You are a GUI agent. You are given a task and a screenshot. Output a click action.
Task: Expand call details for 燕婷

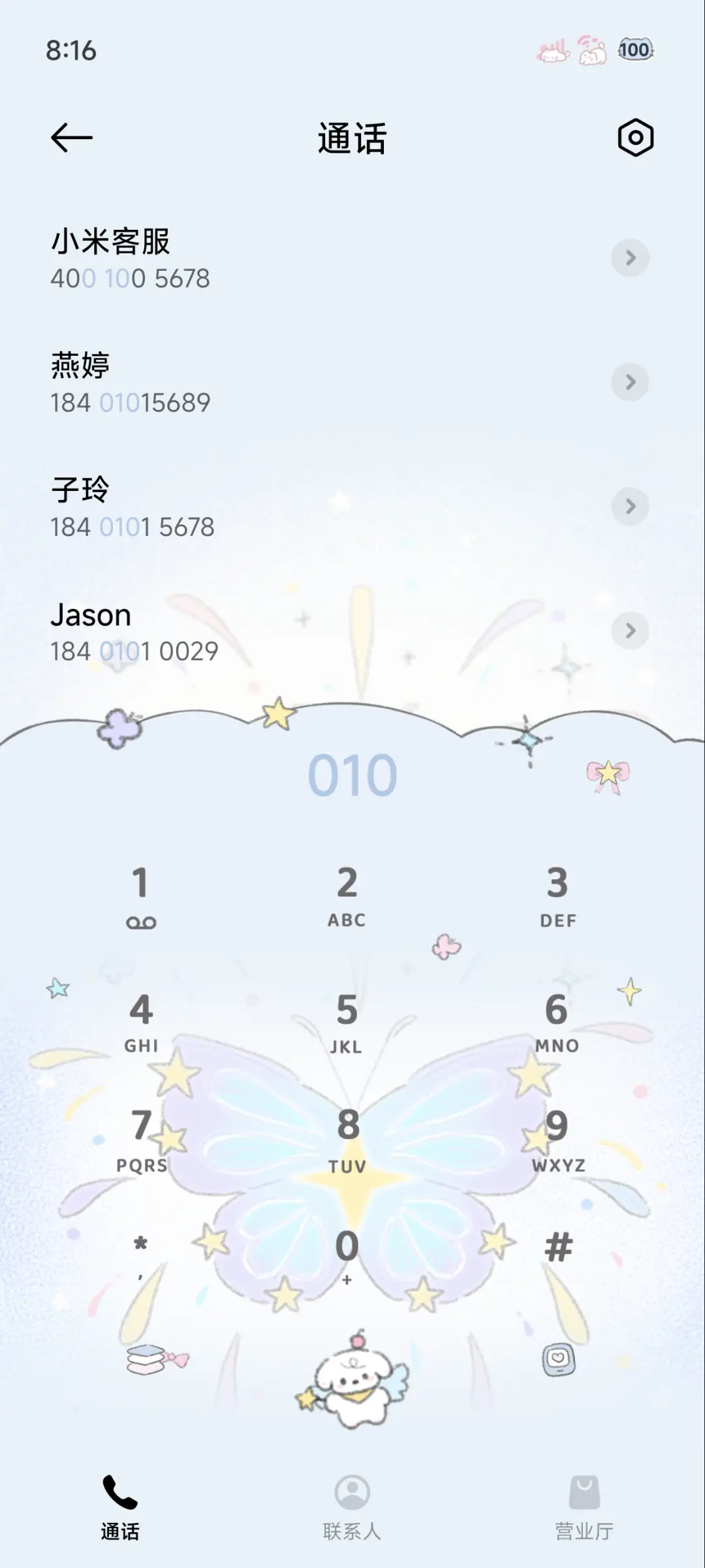coord(630,383)
